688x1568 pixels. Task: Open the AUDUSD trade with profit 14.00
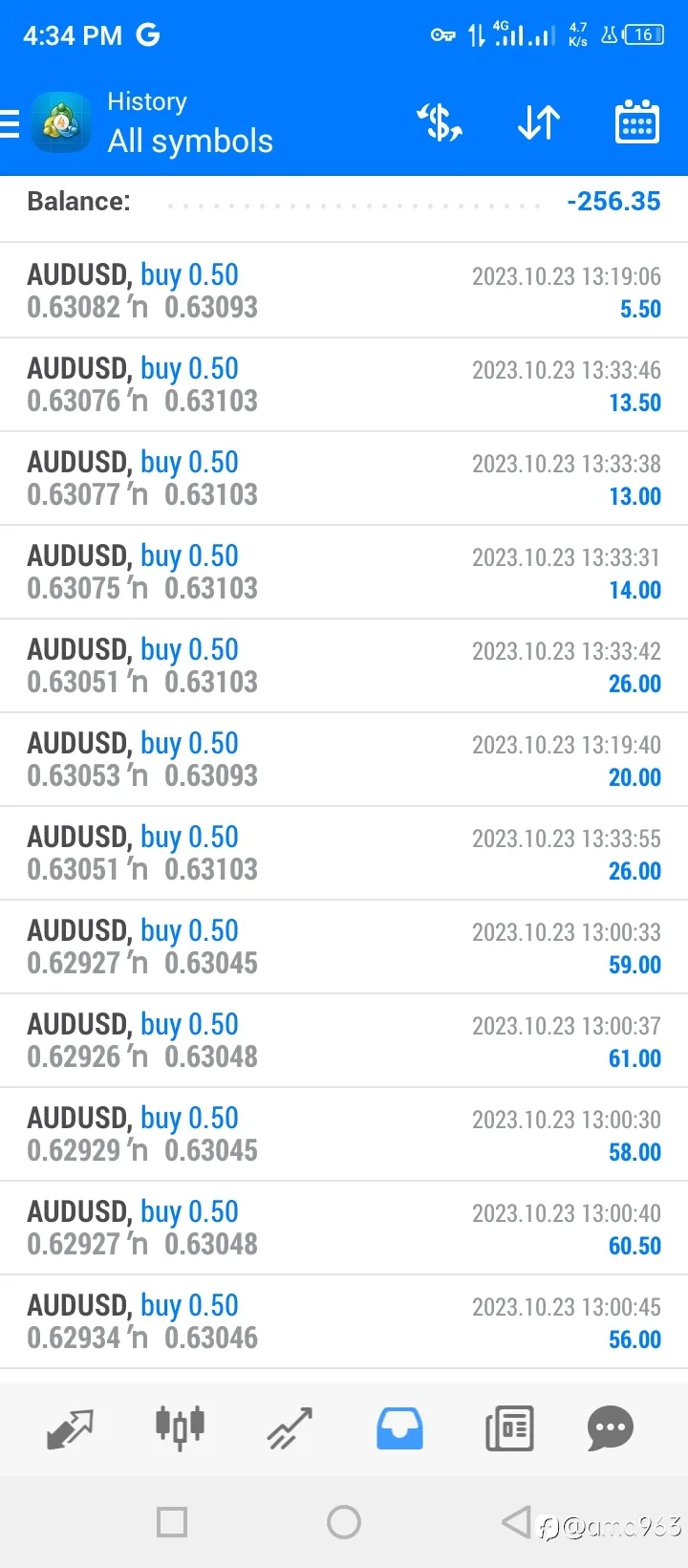coord(344,572)
